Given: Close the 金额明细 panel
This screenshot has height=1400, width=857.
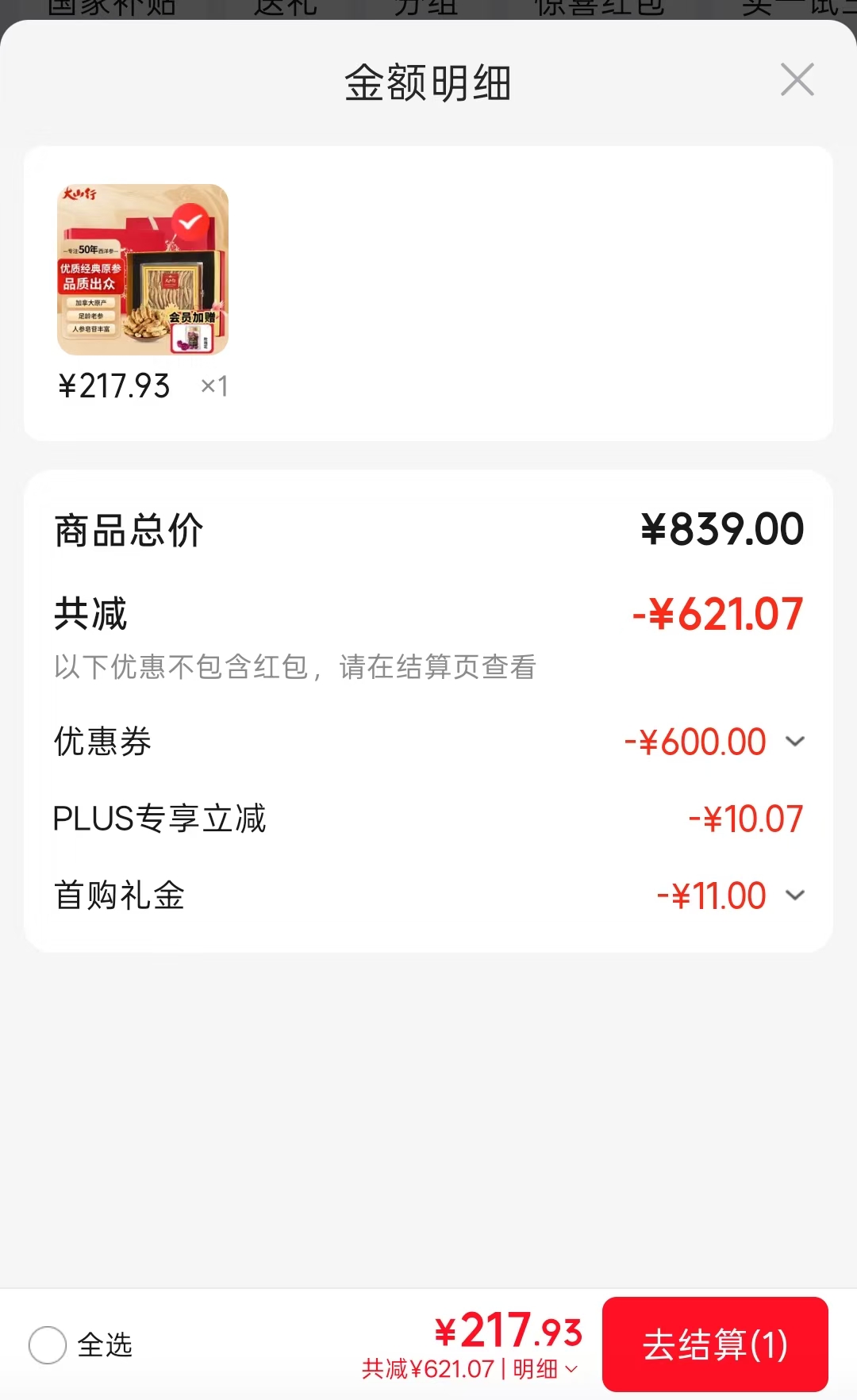Looking at the screenshot, I should pos(797,80).
